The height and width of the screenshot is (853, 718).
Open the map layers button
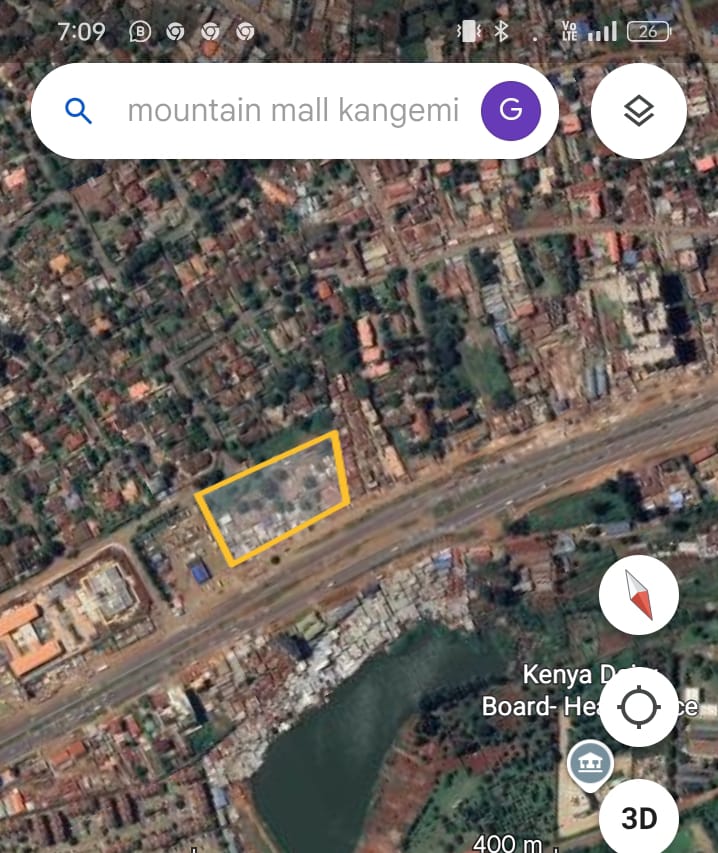[x=638, y=111]
